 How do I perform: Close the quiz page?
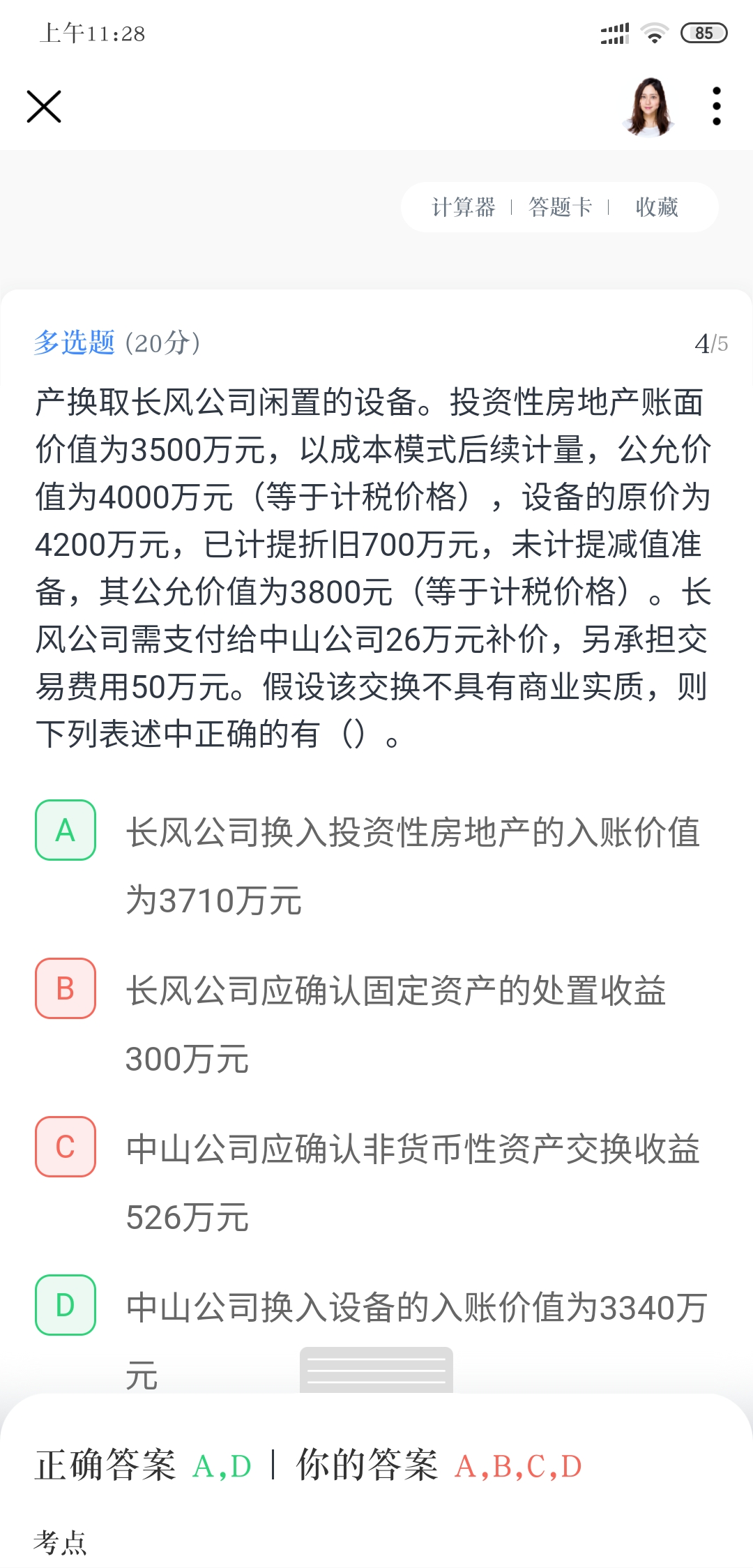click(44, 107)
